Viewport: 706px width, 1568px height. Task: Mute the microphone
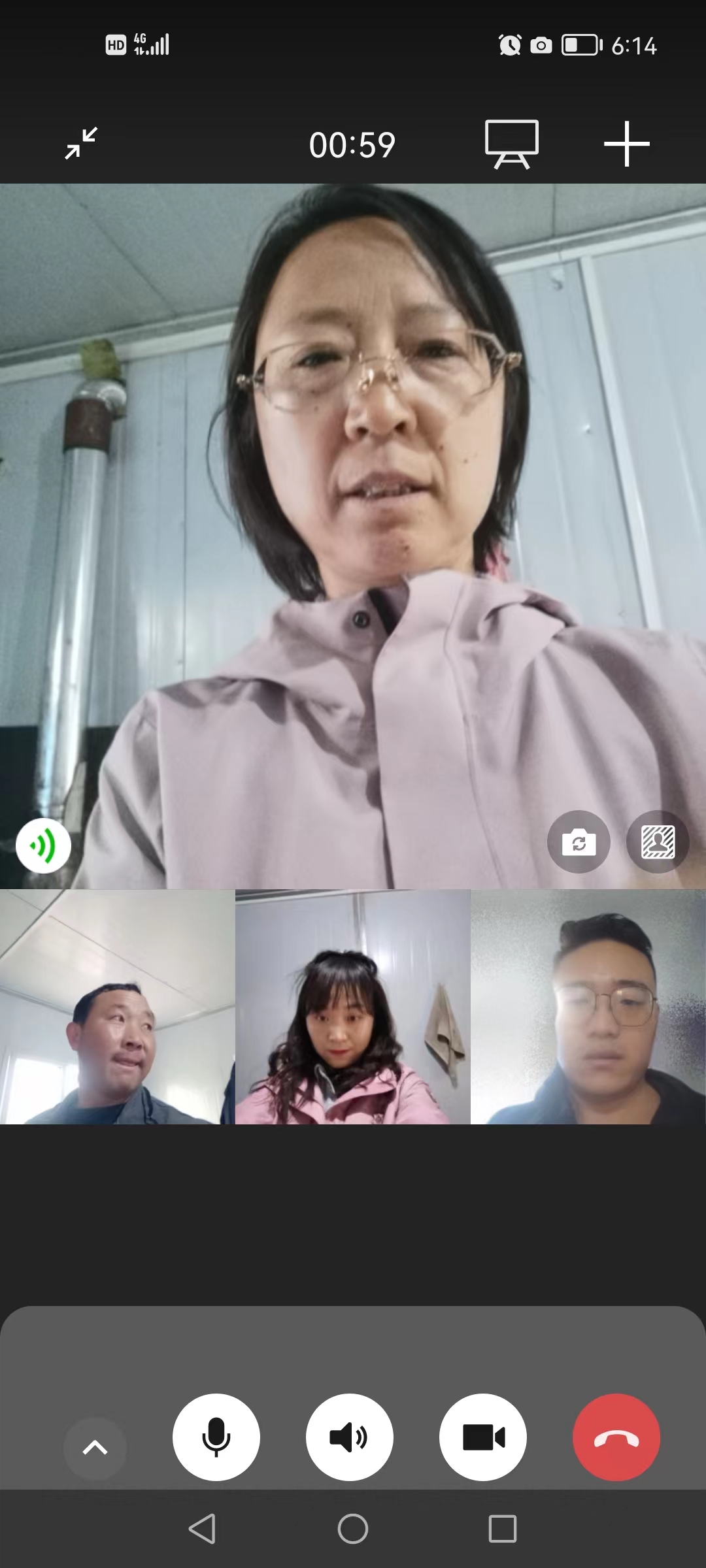[216, 1437]
